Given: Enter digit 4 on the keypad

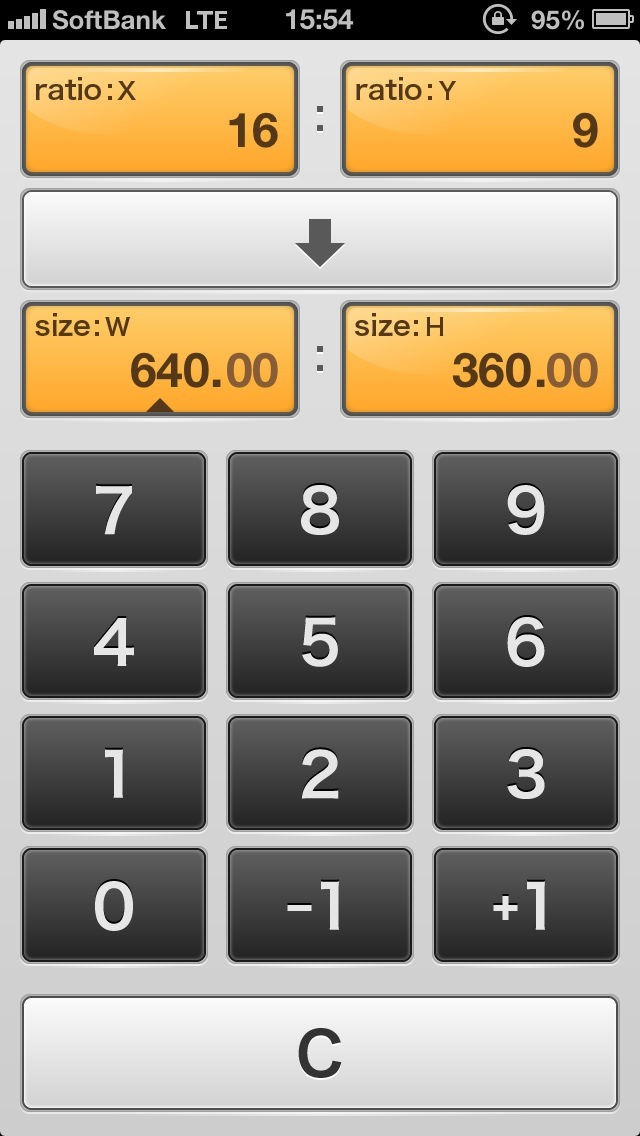Looking at the screenshot, I should pos(114,641).
